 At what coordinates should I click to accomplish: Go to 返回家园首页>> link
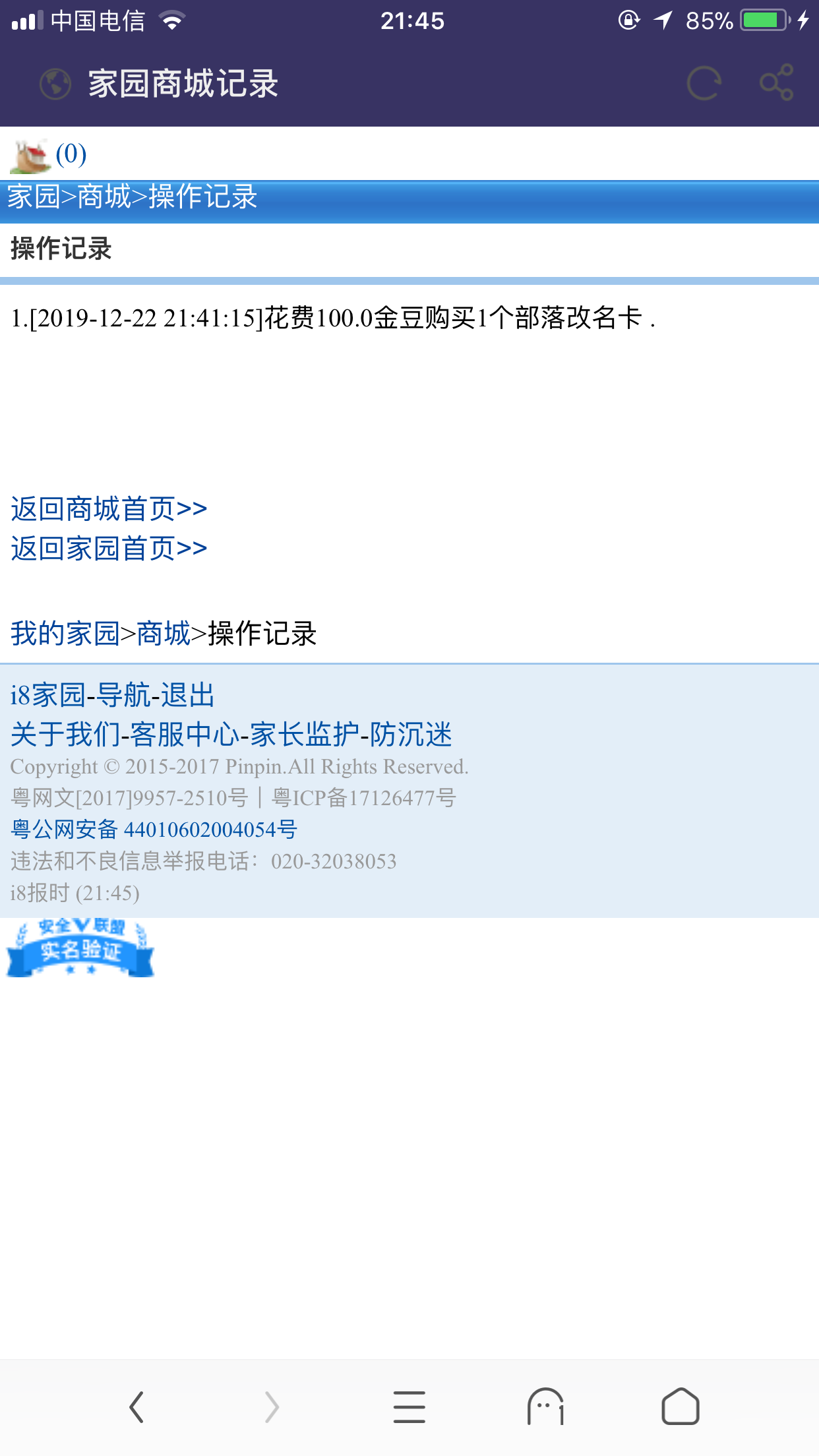[109, 548]
